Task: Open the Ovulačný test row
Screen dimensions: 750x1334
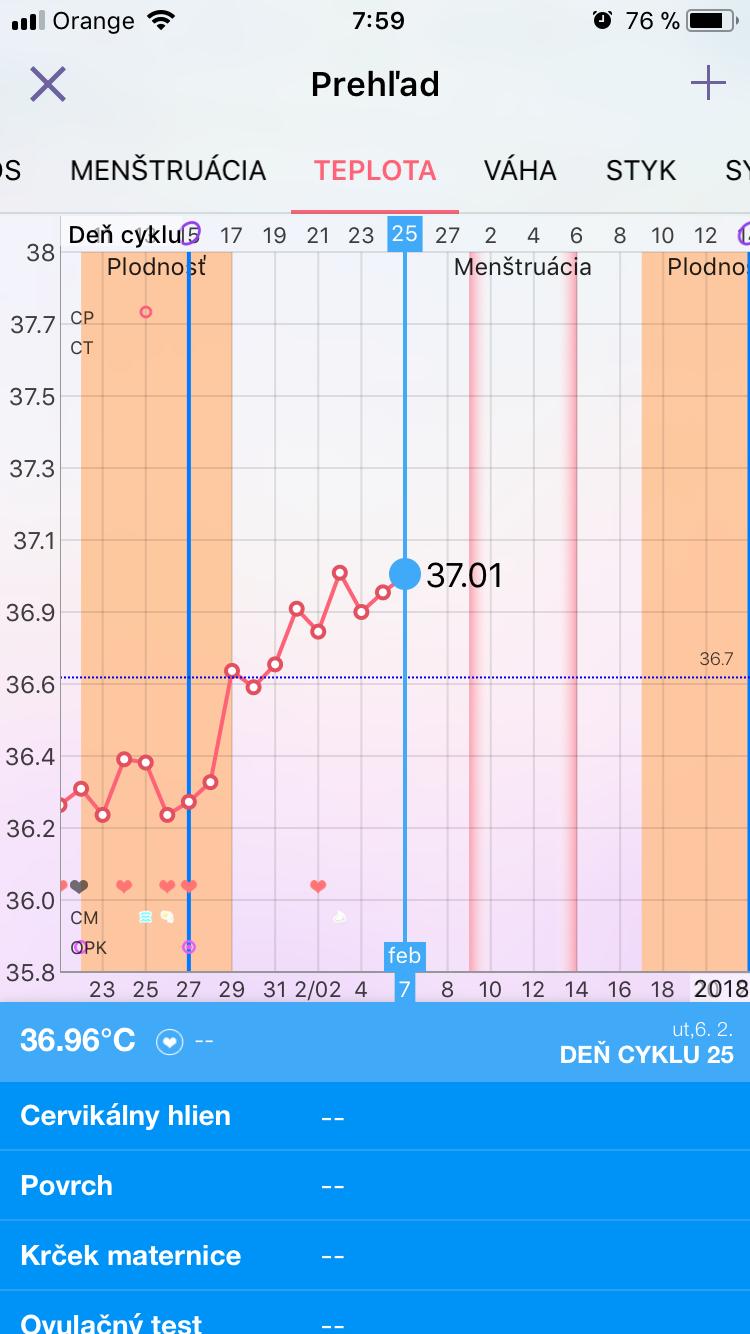Action: pos(375,1320)
